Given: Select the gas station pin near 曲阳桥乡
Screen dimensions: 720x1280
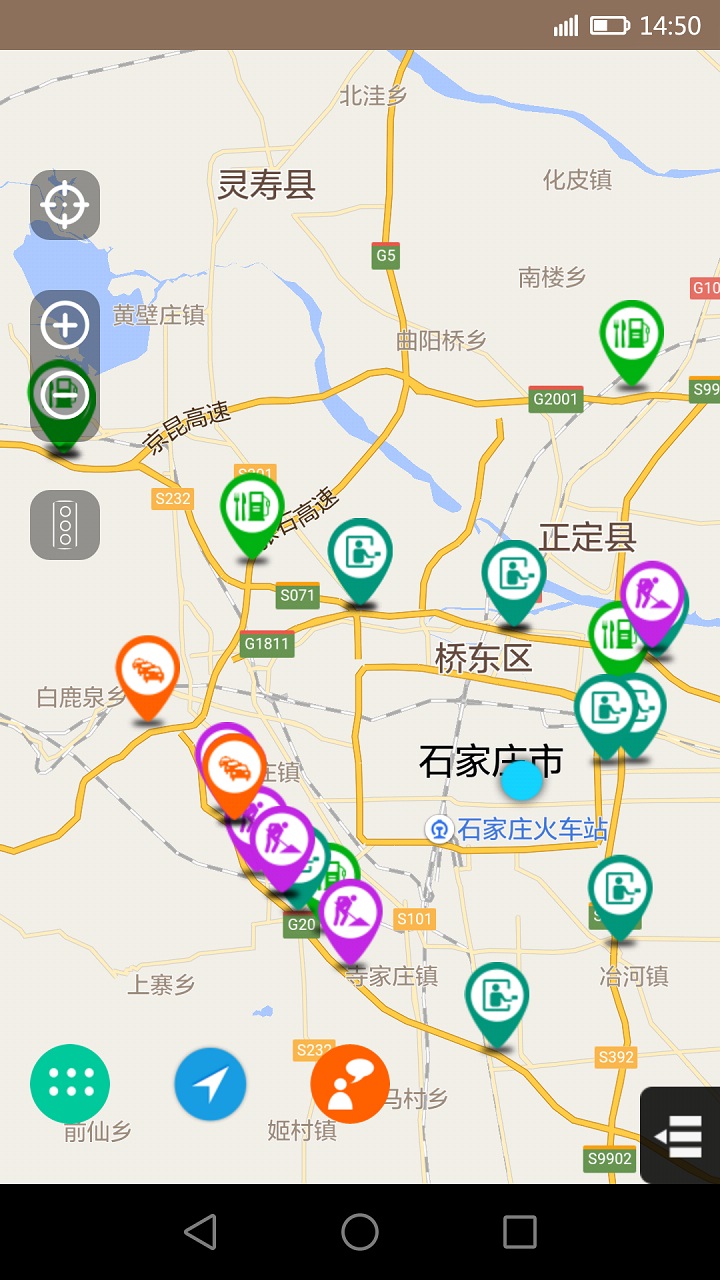Looking at the screenshot, I should pyautogui.click(x=629, y=335).
